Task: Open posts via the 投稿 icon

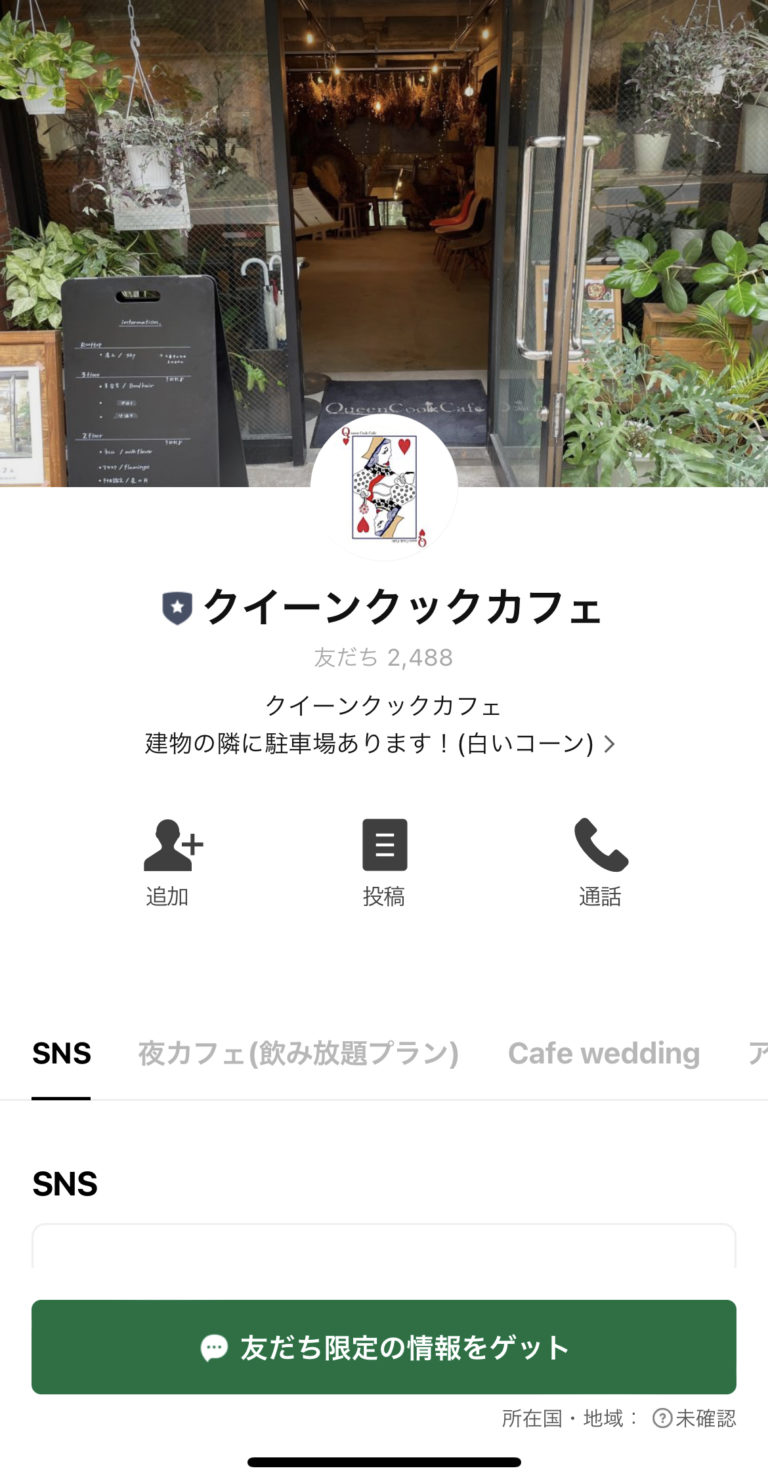Action: 384,845
